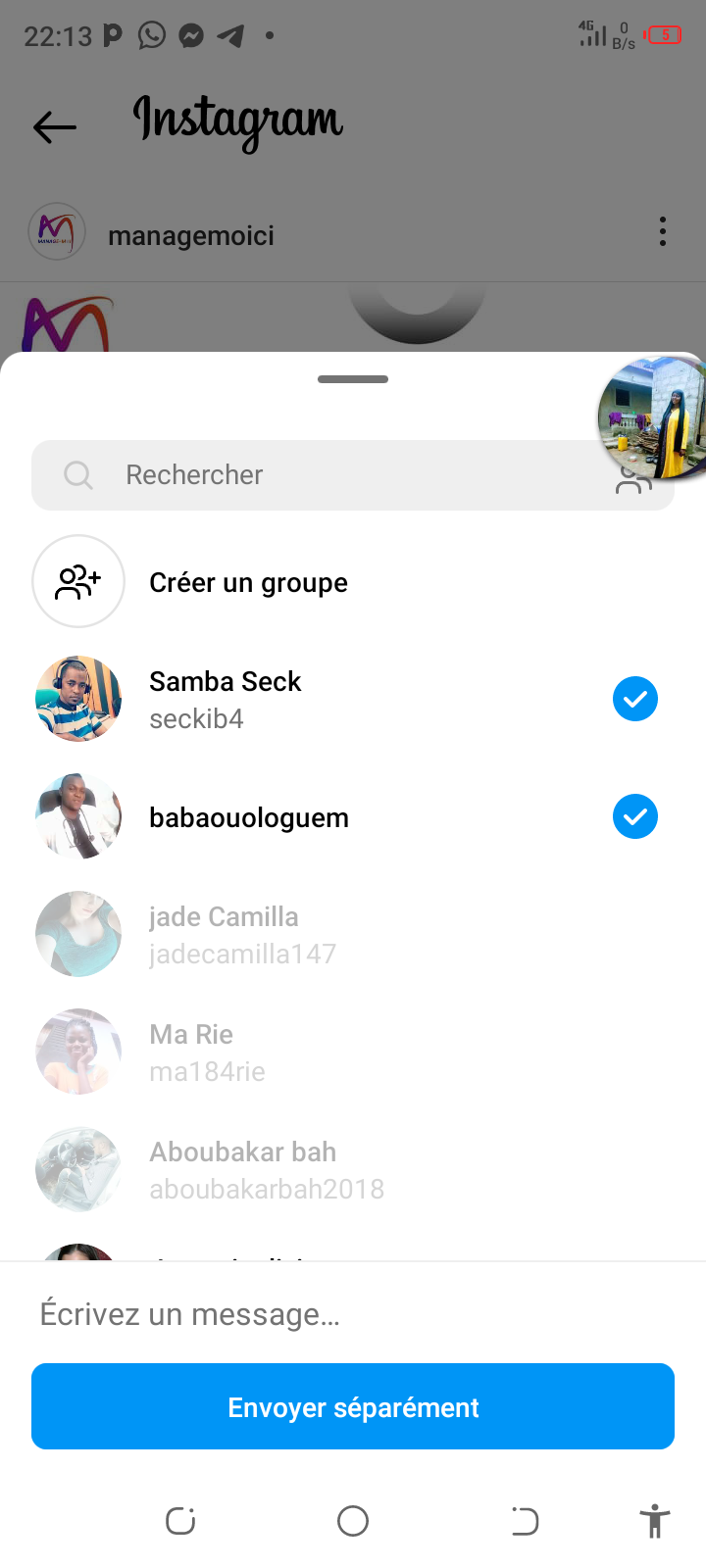Open the overflow menu beside managemoici
706x1568 pixels.
click(663, 232)
